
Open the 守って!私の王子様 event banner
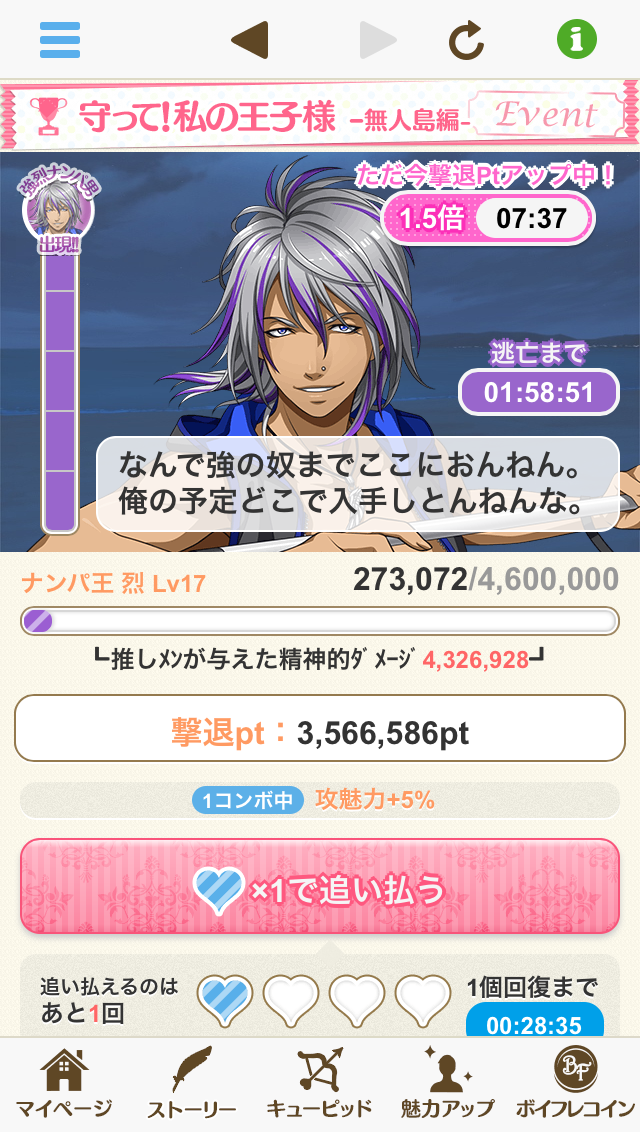[x=320, y=116]
